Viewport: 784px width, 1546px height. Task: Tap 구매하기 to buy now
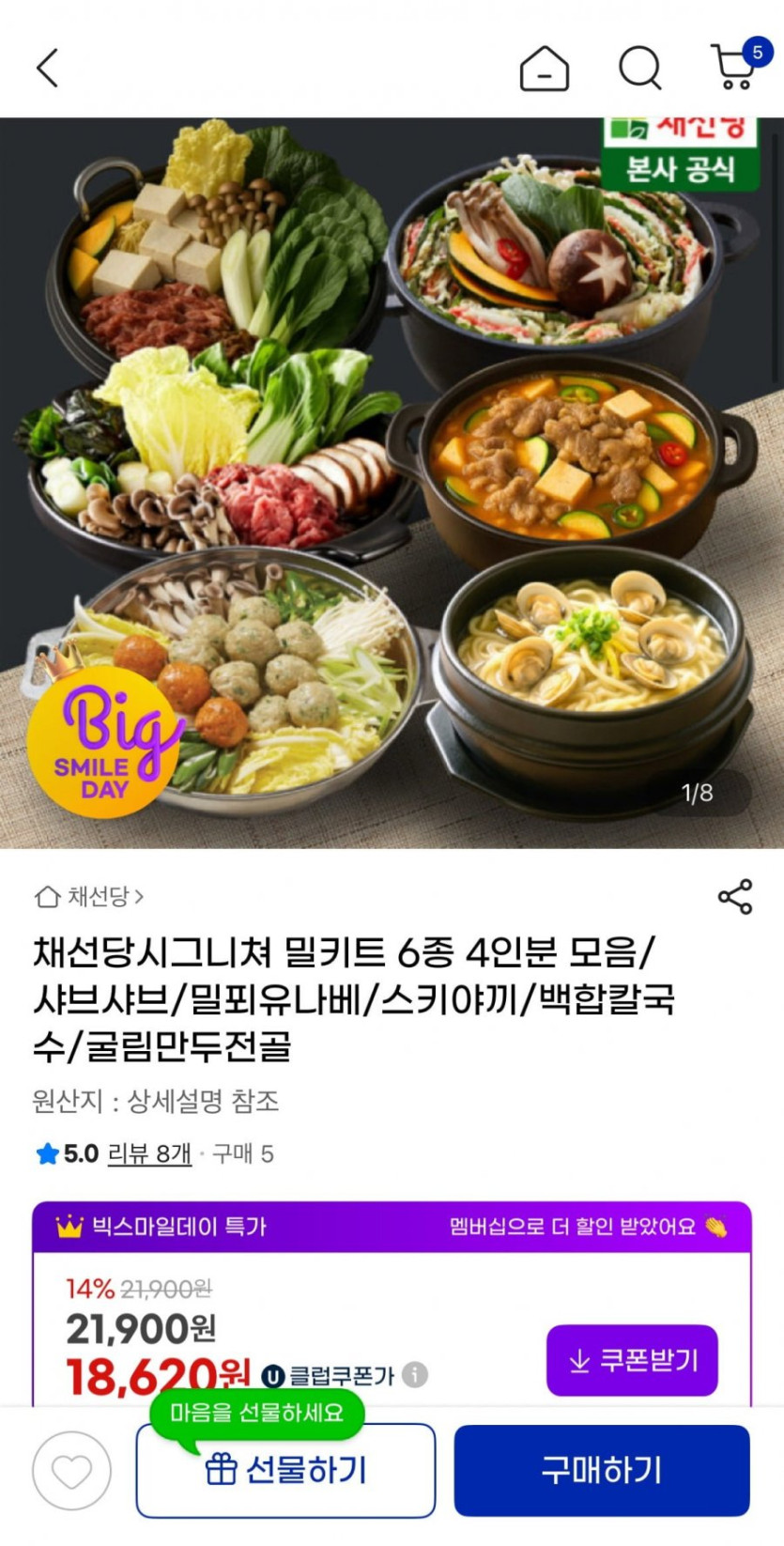coord(602,1471)
